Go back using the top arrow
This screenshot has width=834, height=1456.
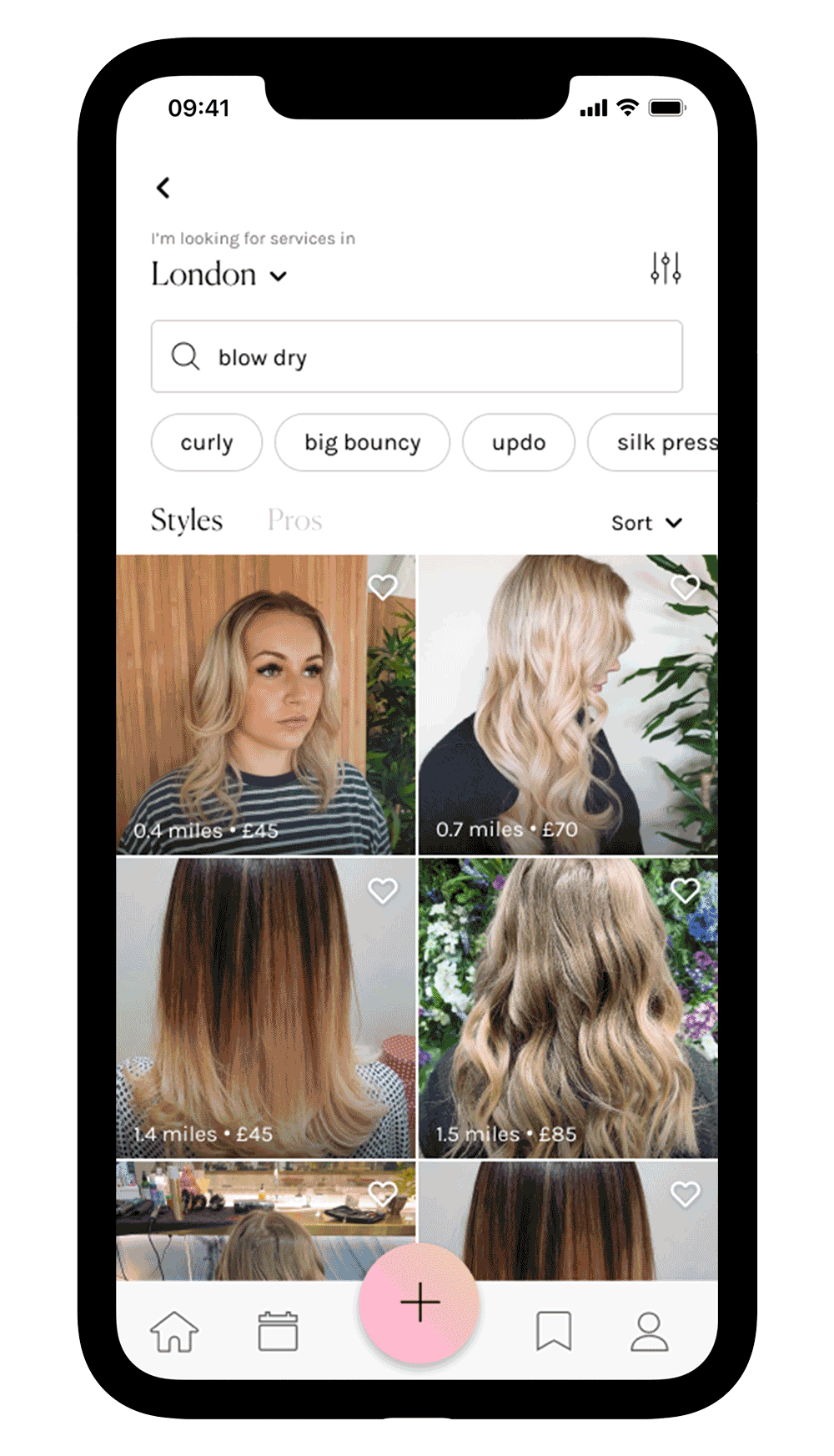tap(163, 188)
